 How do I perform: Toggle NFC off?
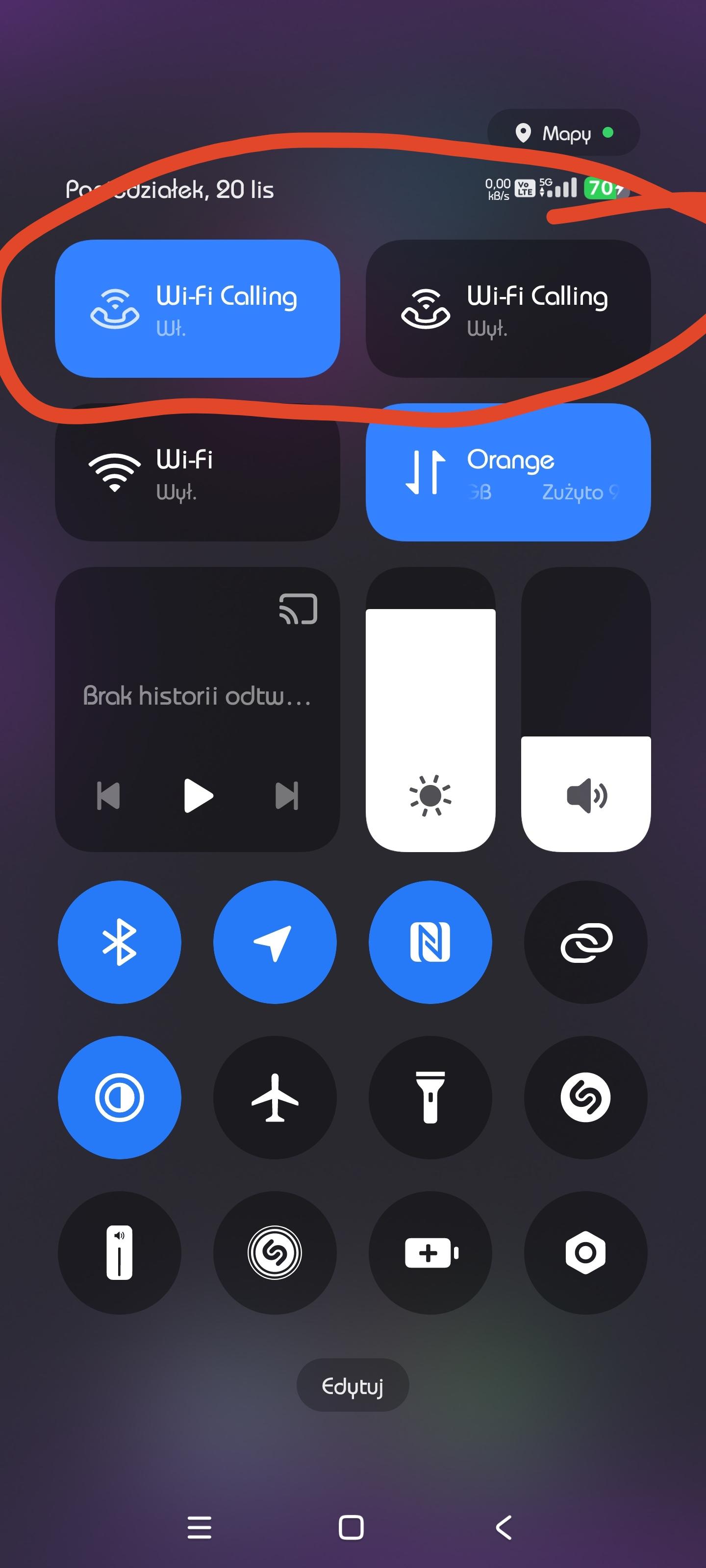coord(430,942)
